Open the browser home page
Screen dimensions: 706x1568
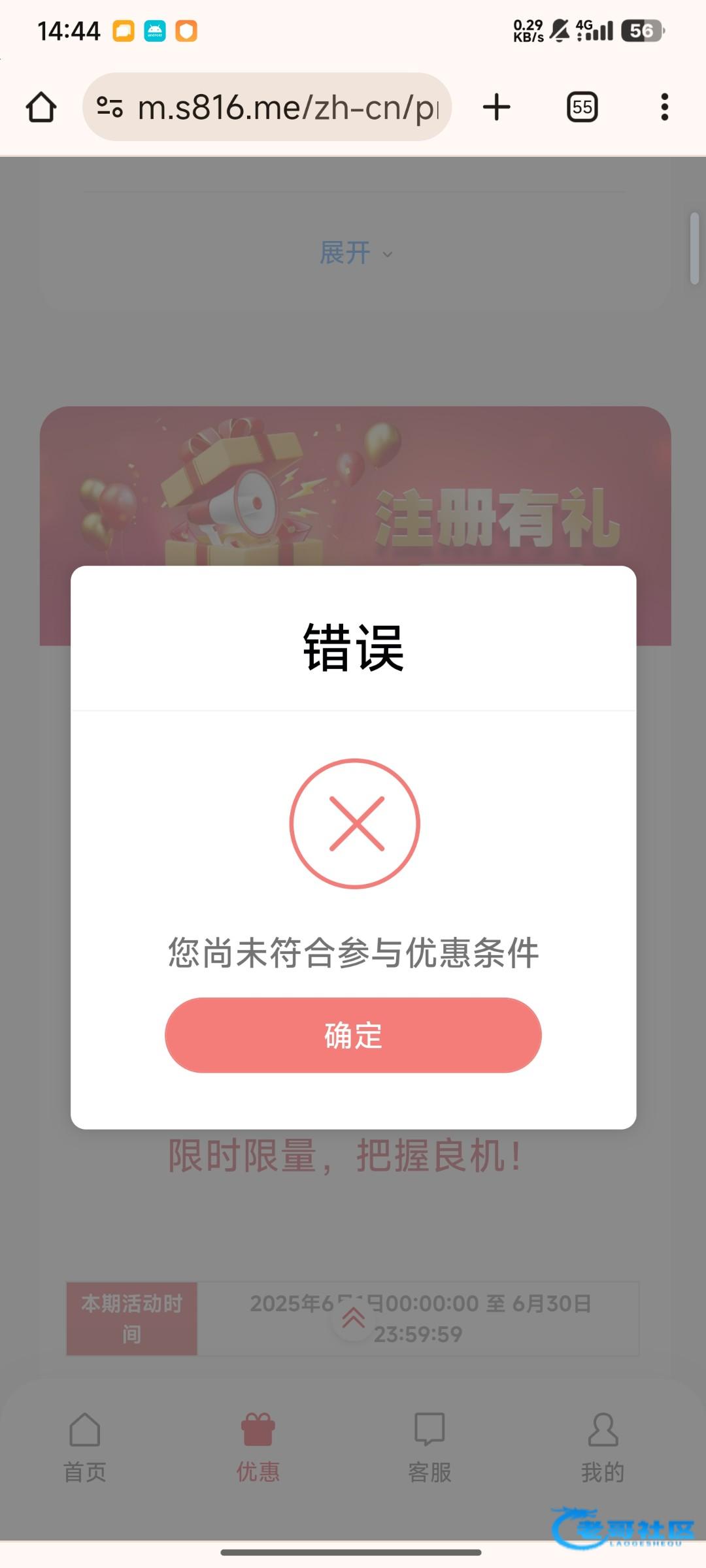41,107
